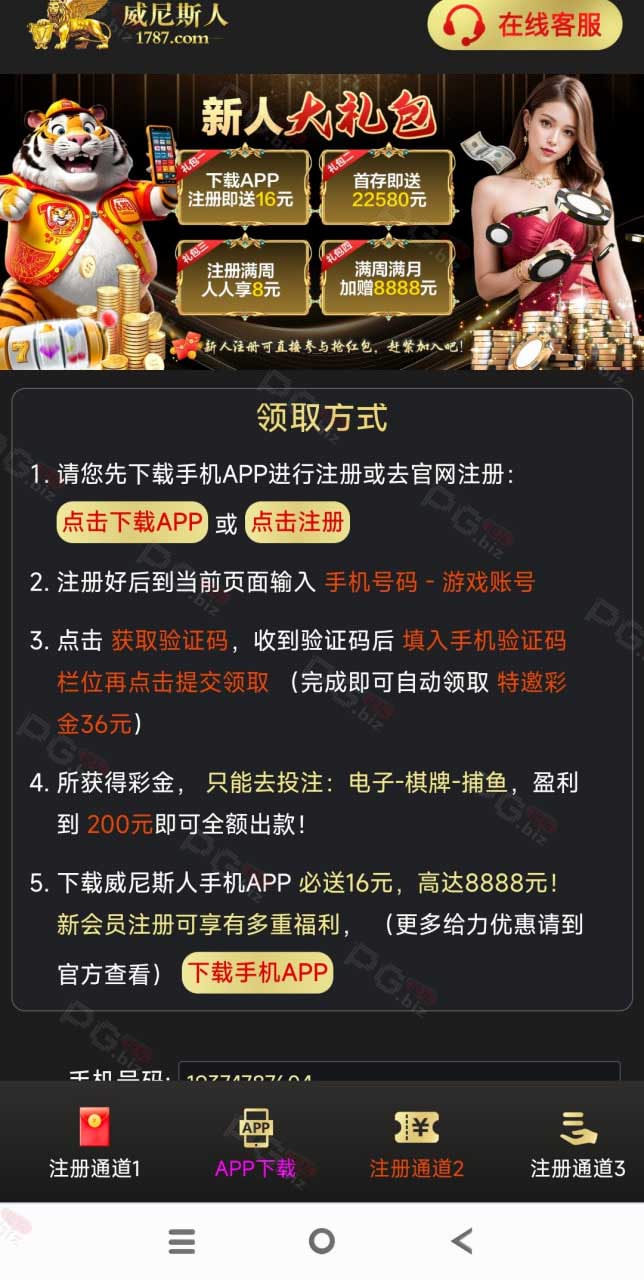The height and width of the screenshot is (1280, 644).
Task: Go to the home screen via system home
Action: 322,1241
